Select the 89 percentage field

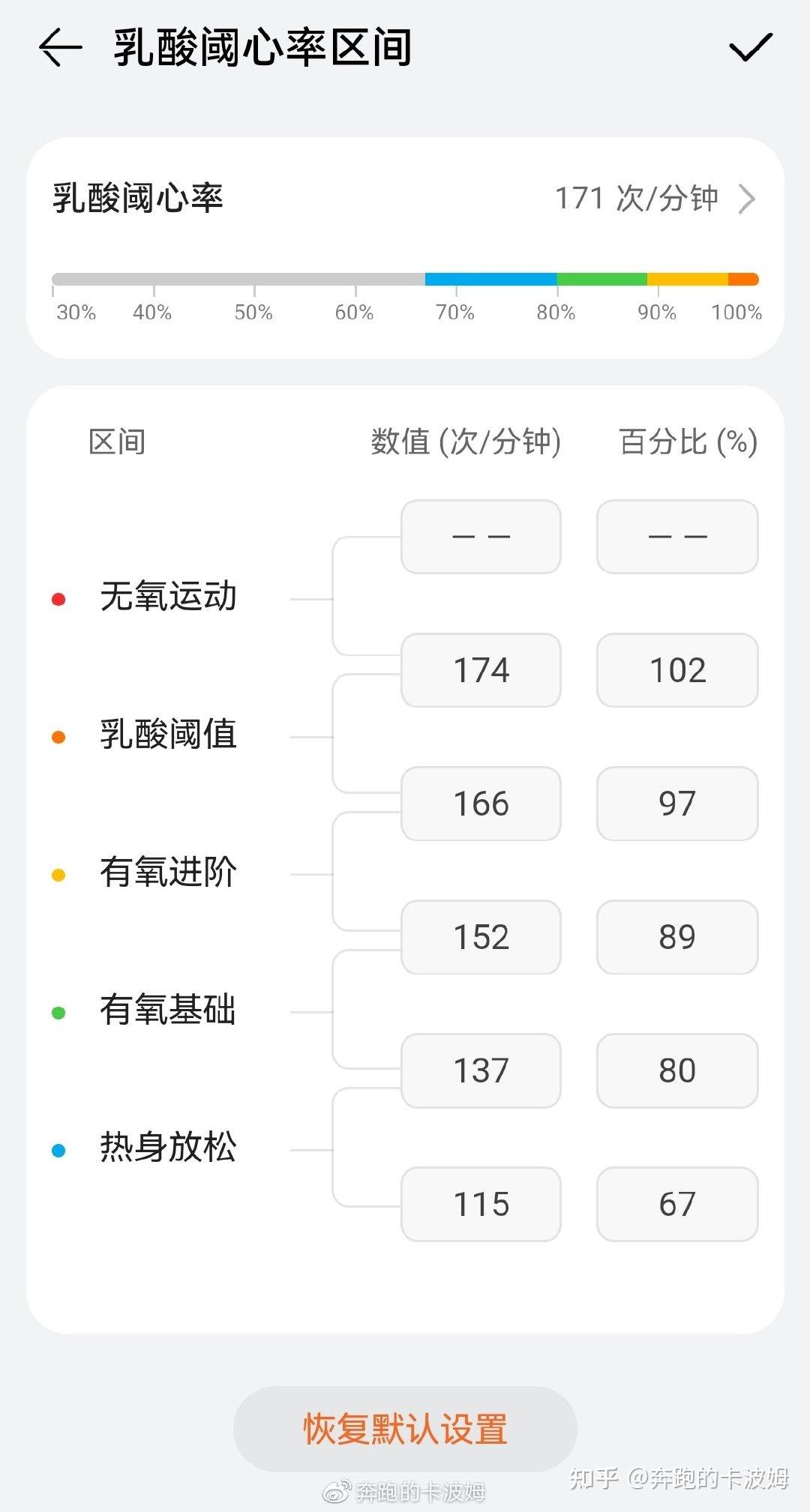pos(677,937)
